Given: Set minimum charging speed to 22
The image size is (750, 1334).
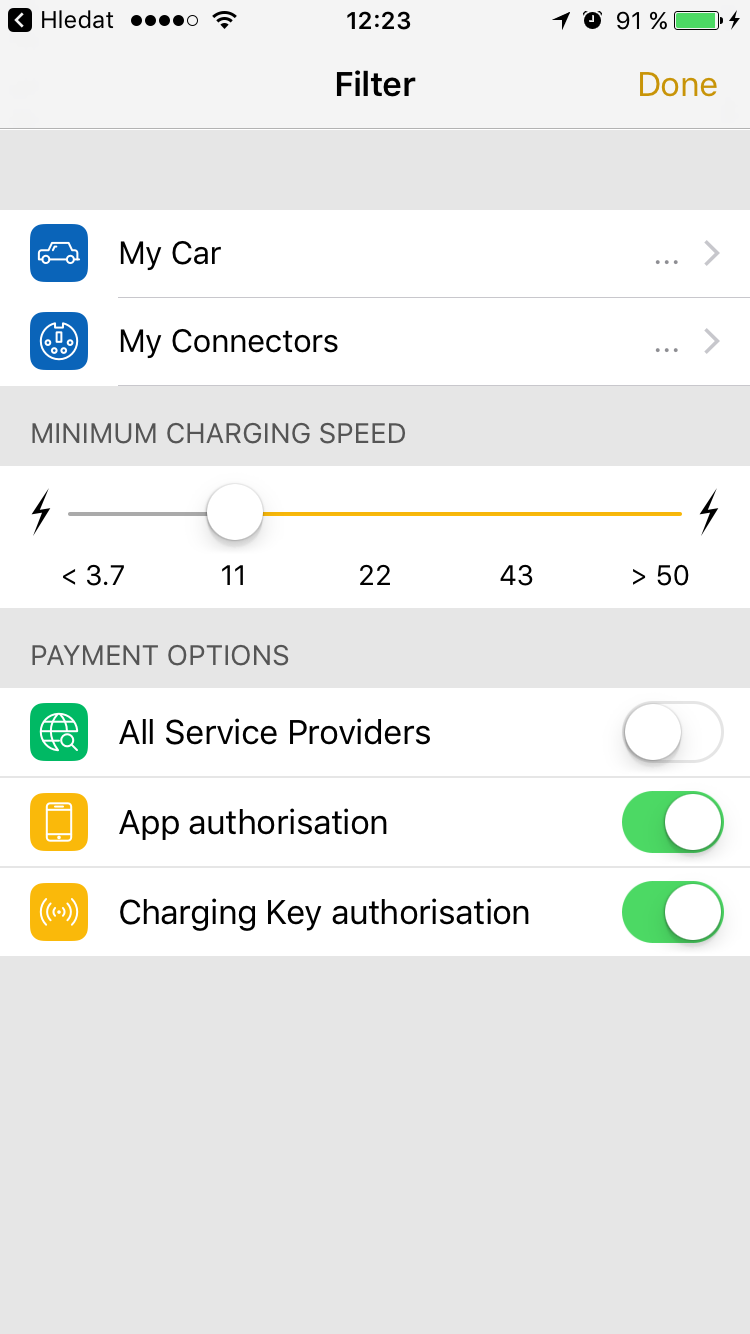Looking at the screenshot, I should point(375,513).
